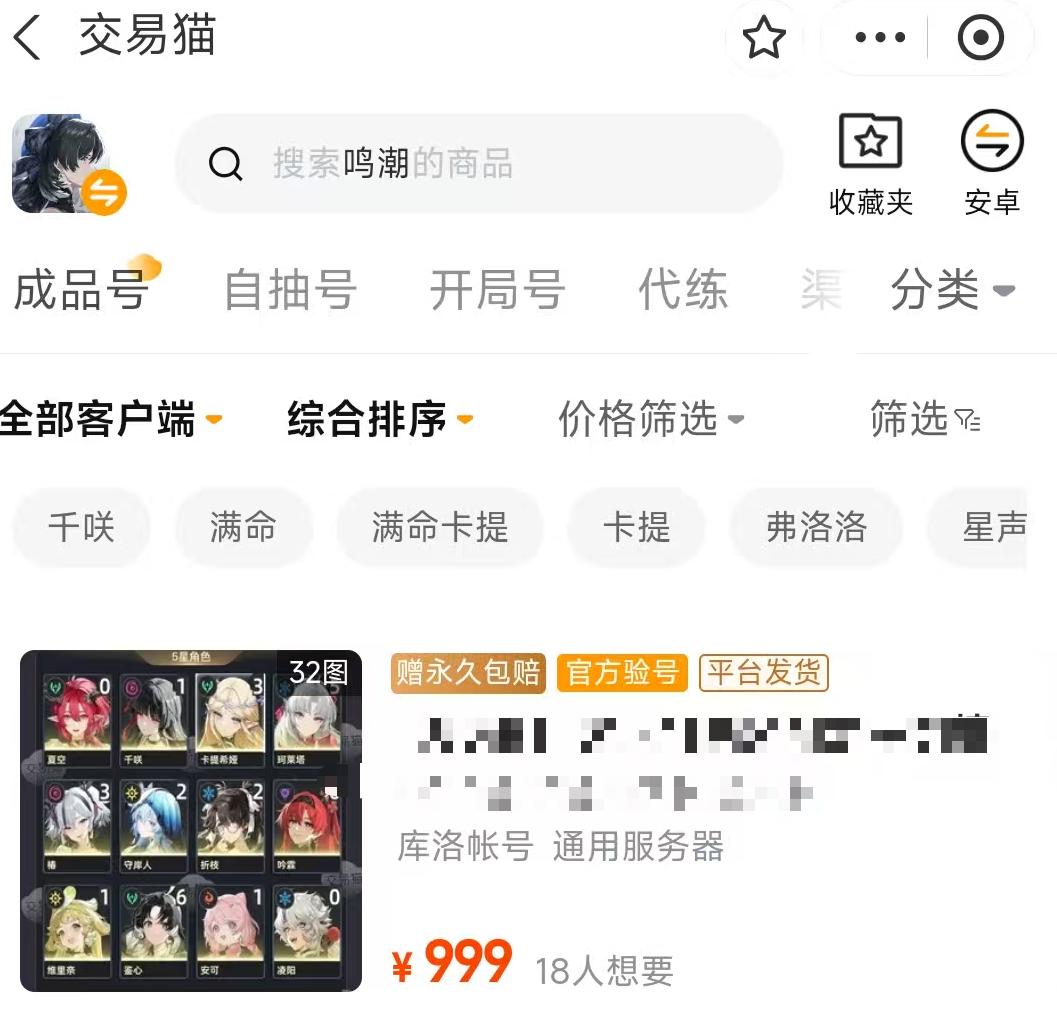Viewport: 1057px width, 1019px height.
Task: Open 收藏夹 favorites folder
Action: click(x=870, y=163)
